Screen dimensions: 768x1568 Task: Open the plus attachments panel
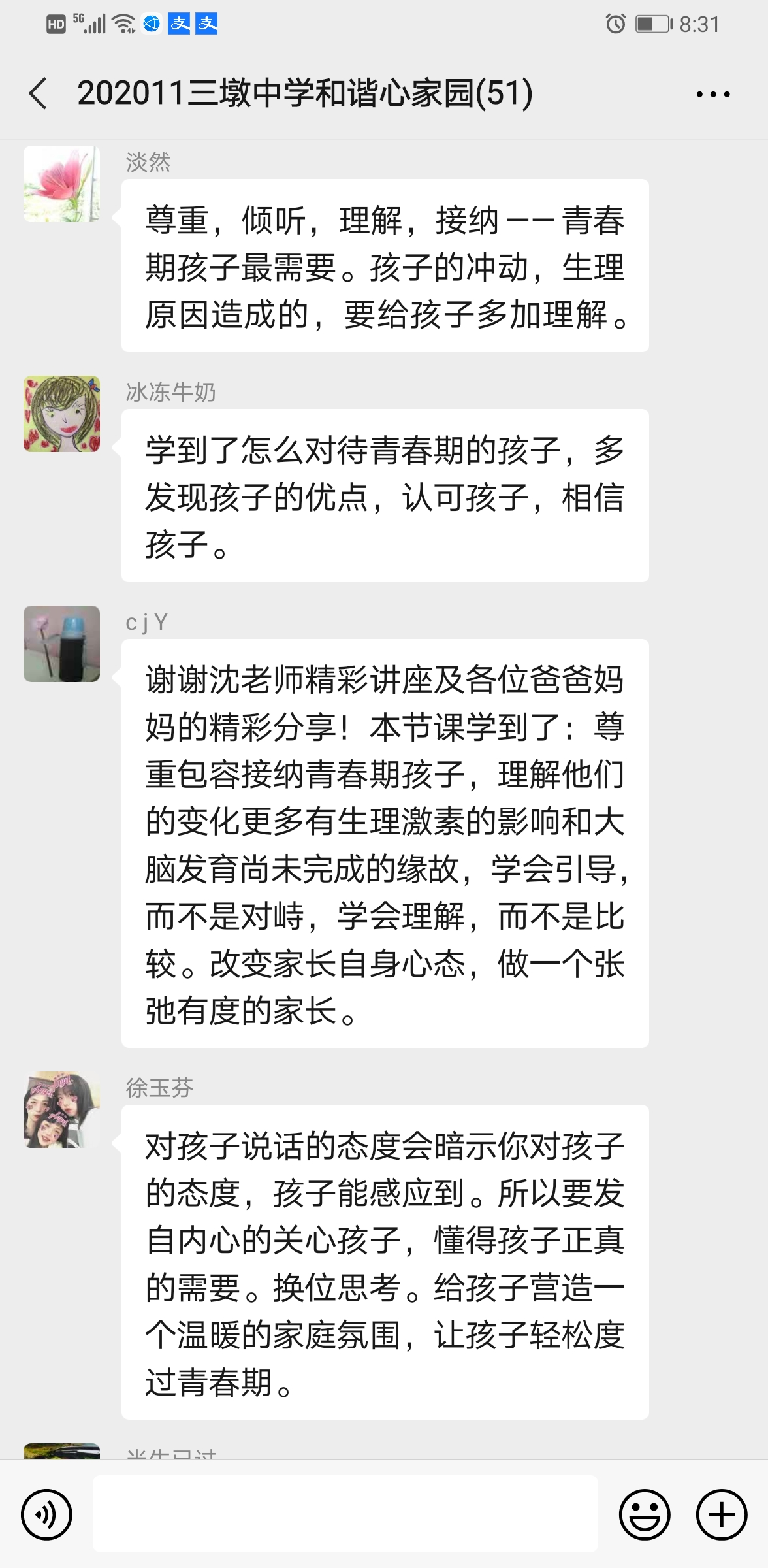(721, 1514)
